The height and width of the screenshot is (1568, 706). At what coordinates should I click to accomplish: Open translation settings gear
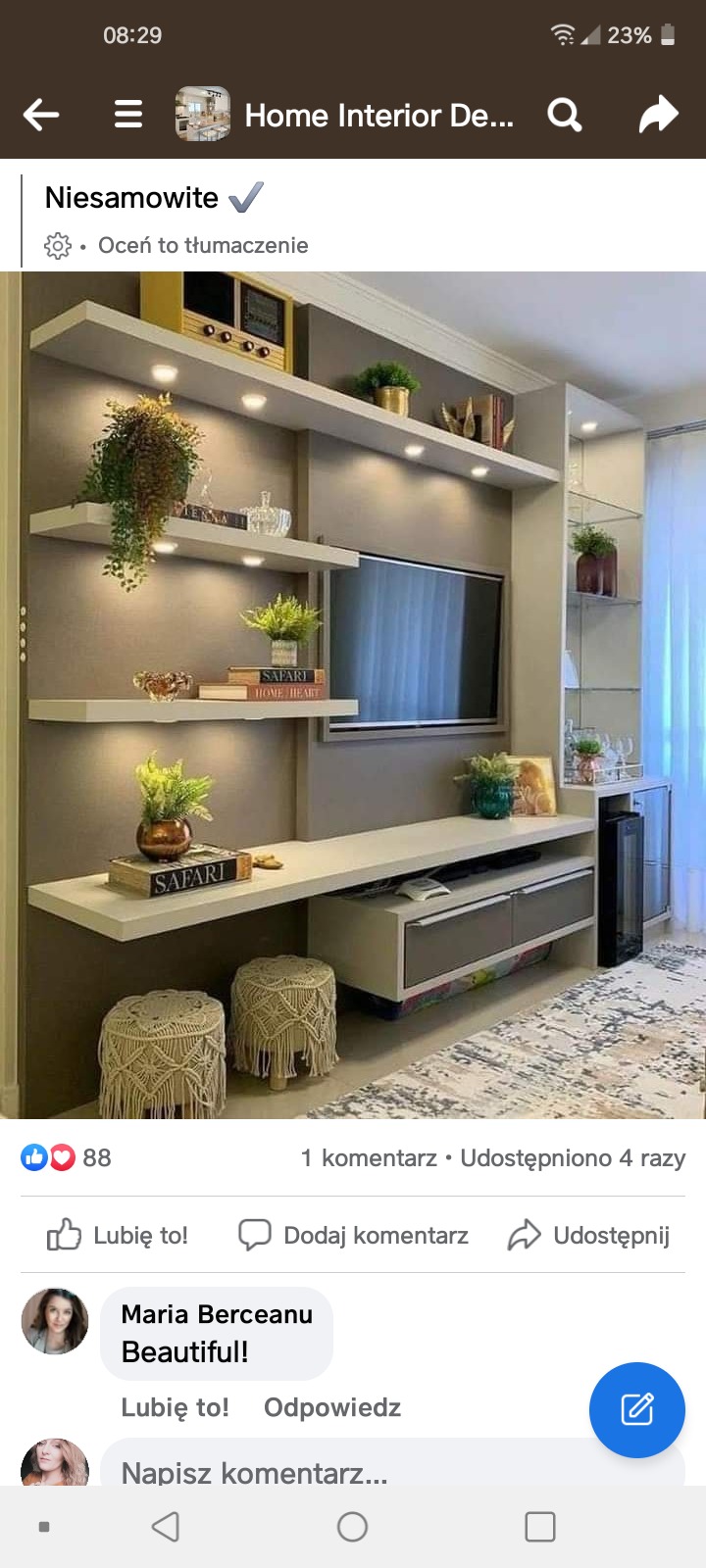click(58, 245)
